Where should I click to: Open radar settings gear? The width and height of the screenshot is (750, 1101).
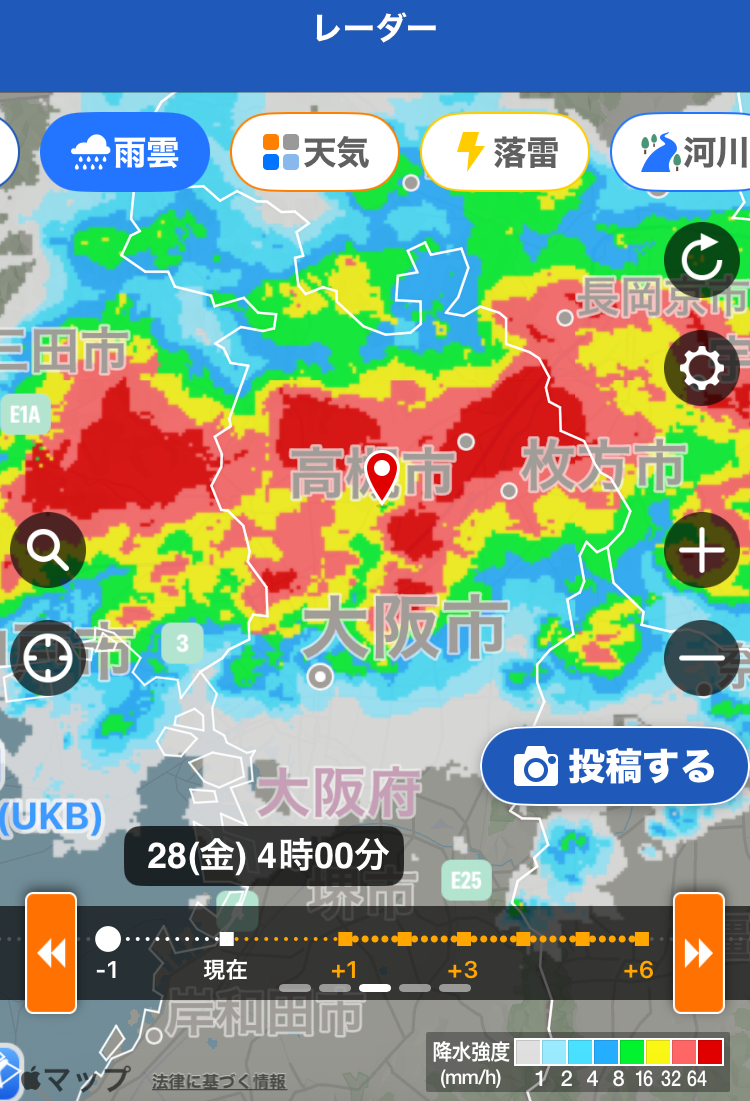click(x=702, y=368)
